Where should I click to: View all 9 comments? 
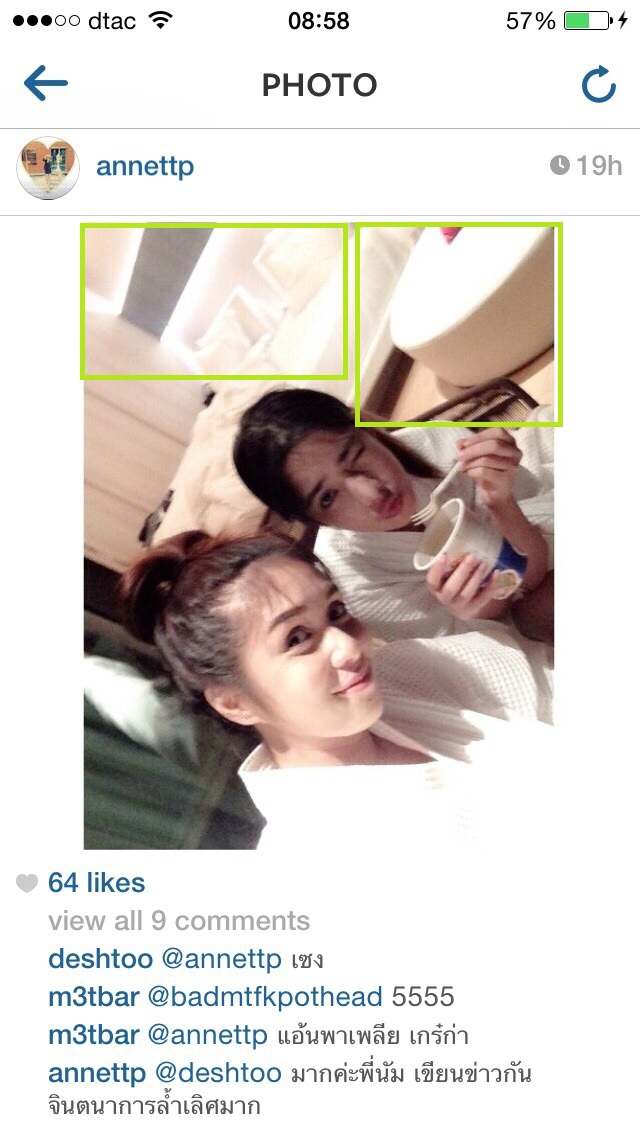click(x=179, y=921)
